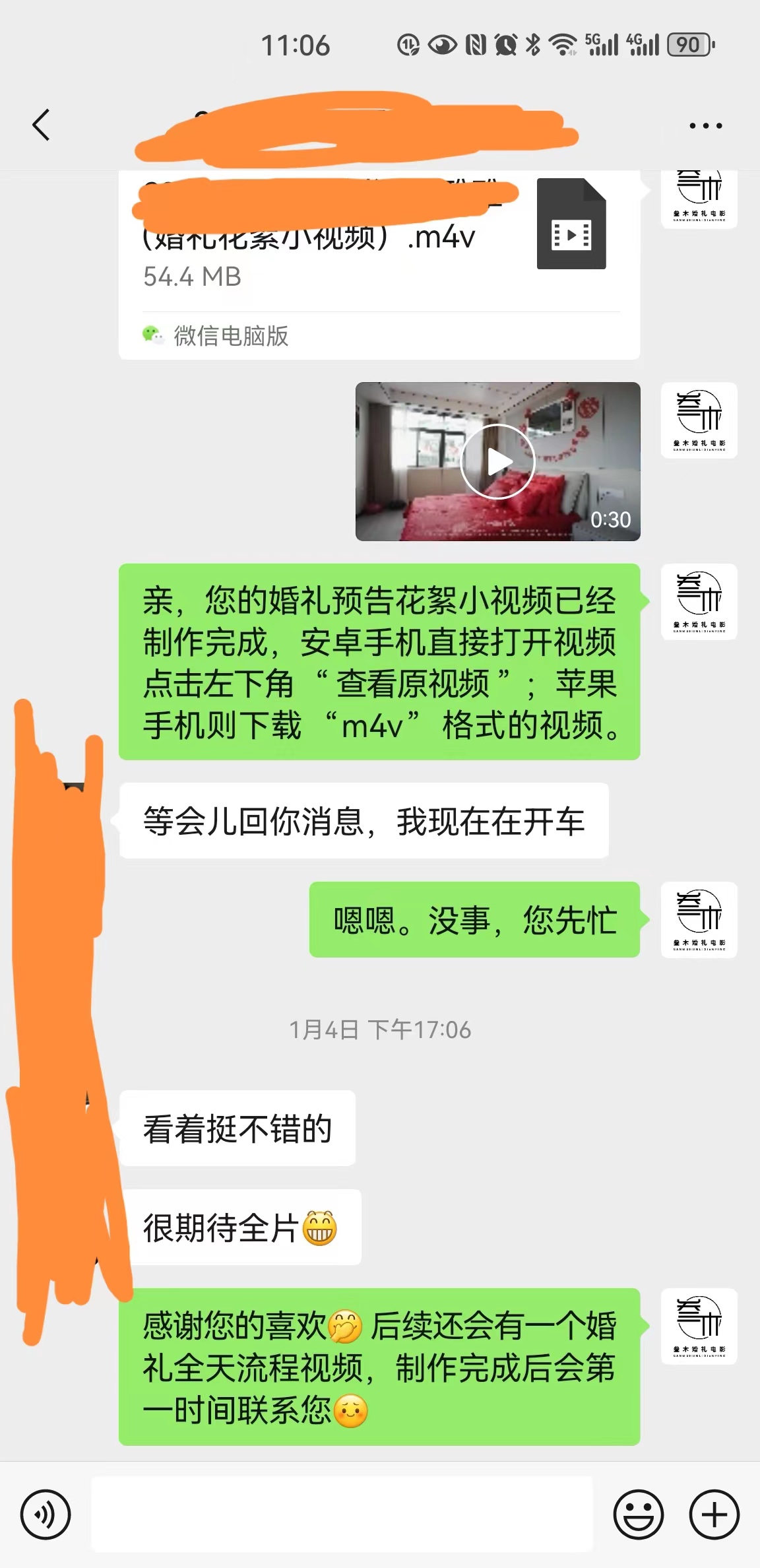
Task: Open the .m4v wedding video file
Action: click(379, 264)
